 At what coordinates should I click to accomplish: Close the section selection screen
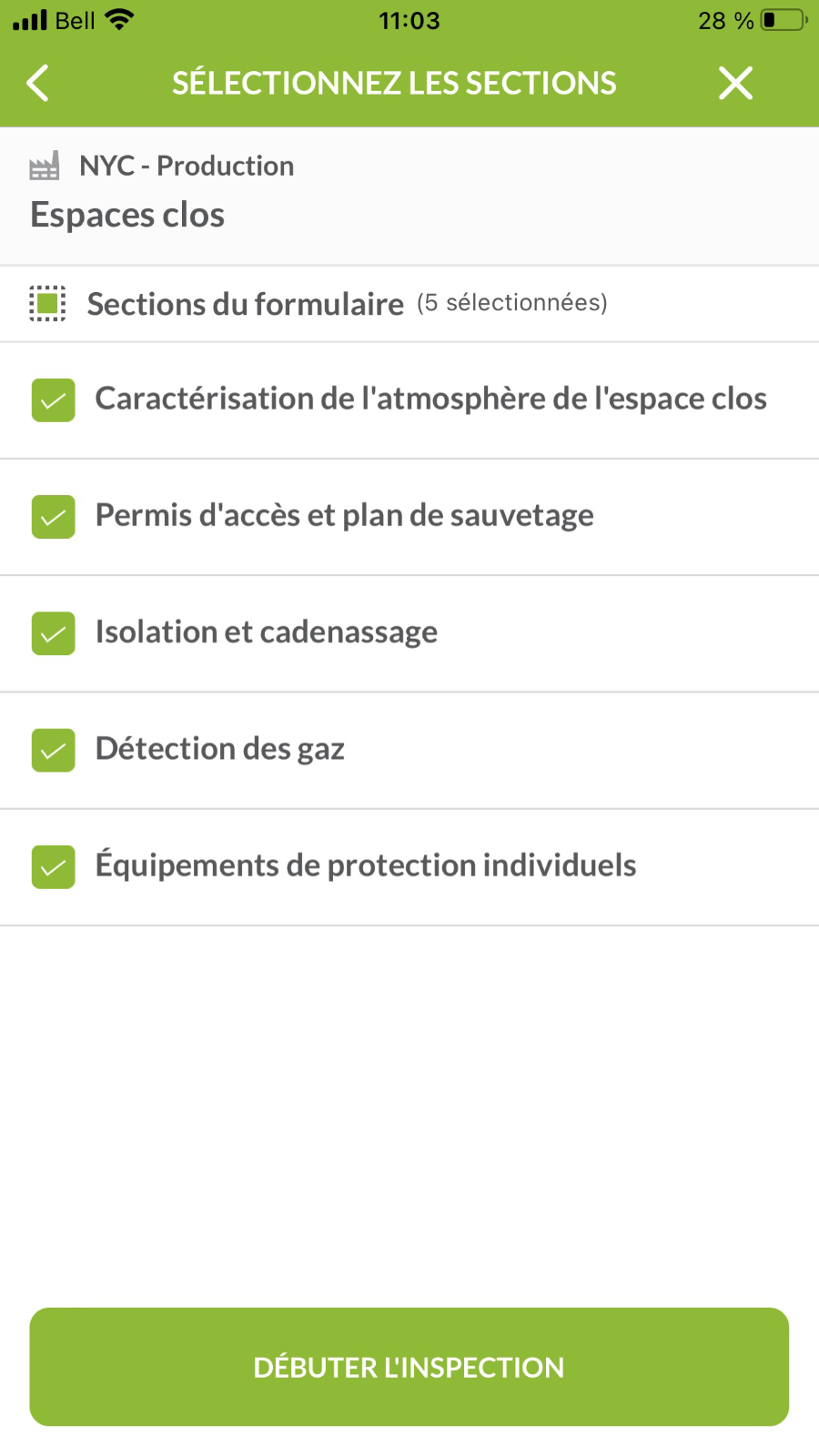click(735, 83)
